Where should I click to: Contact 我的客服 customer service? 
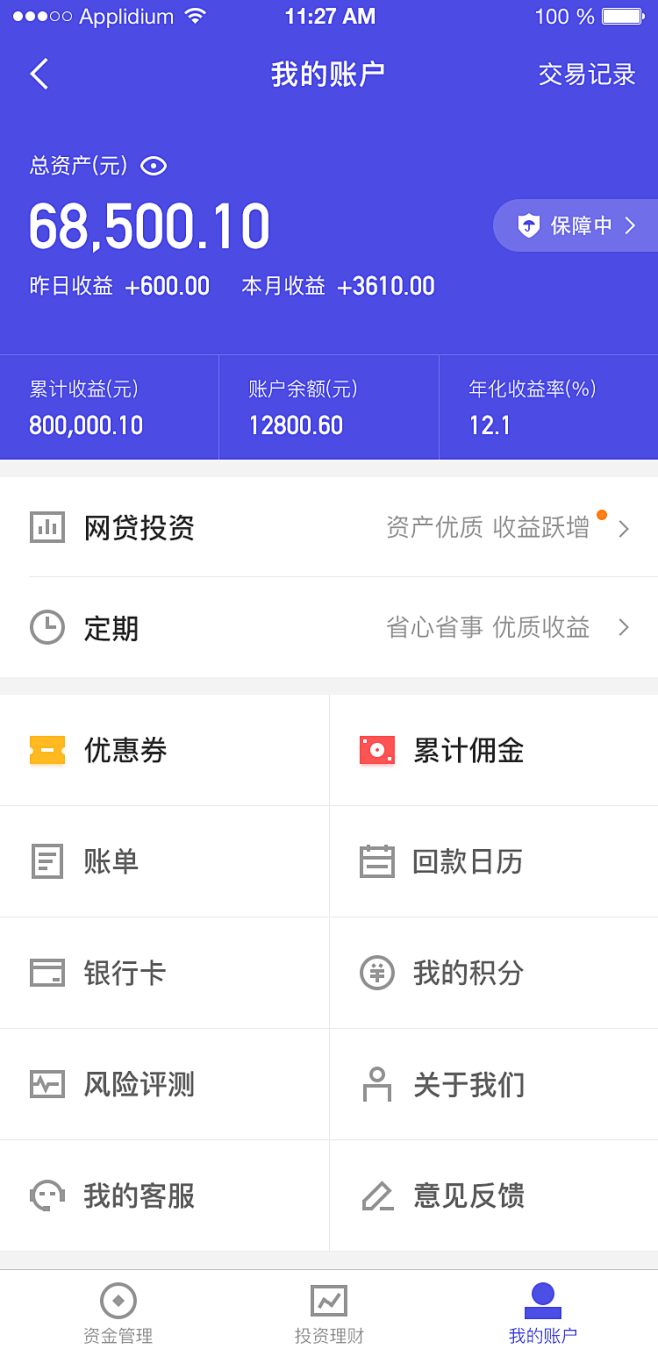point(164,1195)
